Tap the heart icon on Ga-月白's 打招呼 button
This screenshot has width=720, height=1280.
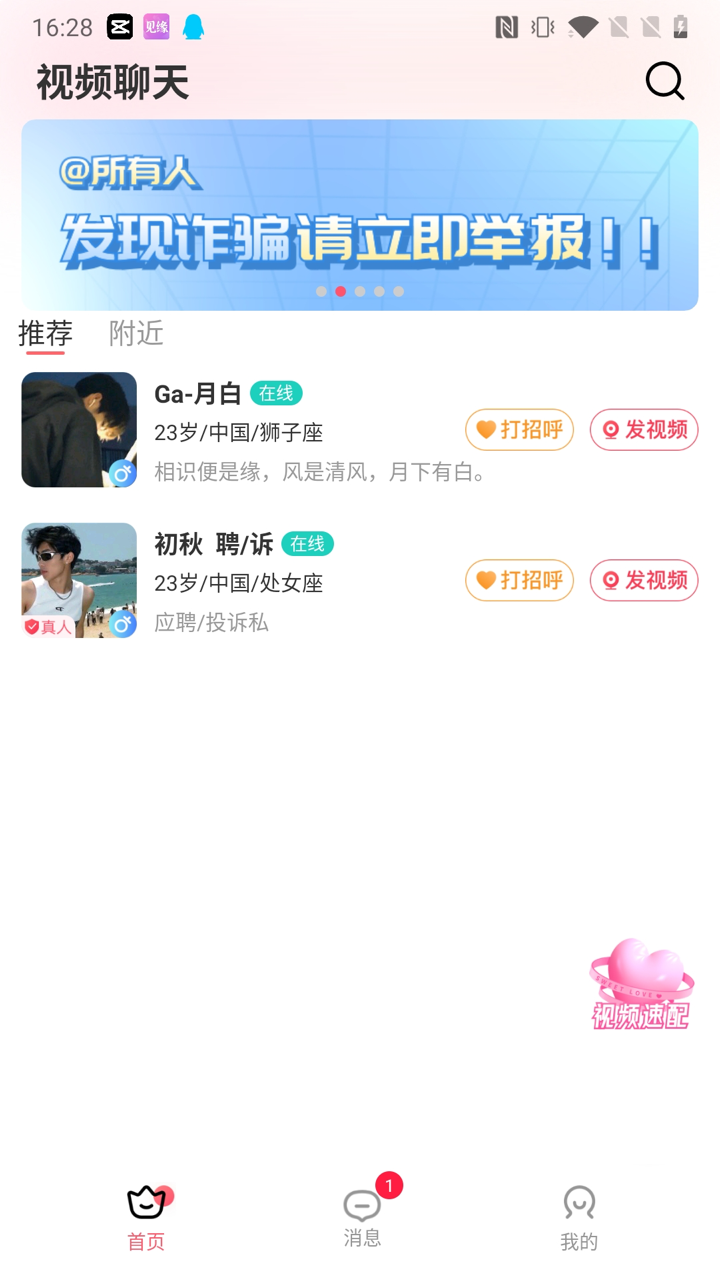point(486,429)
